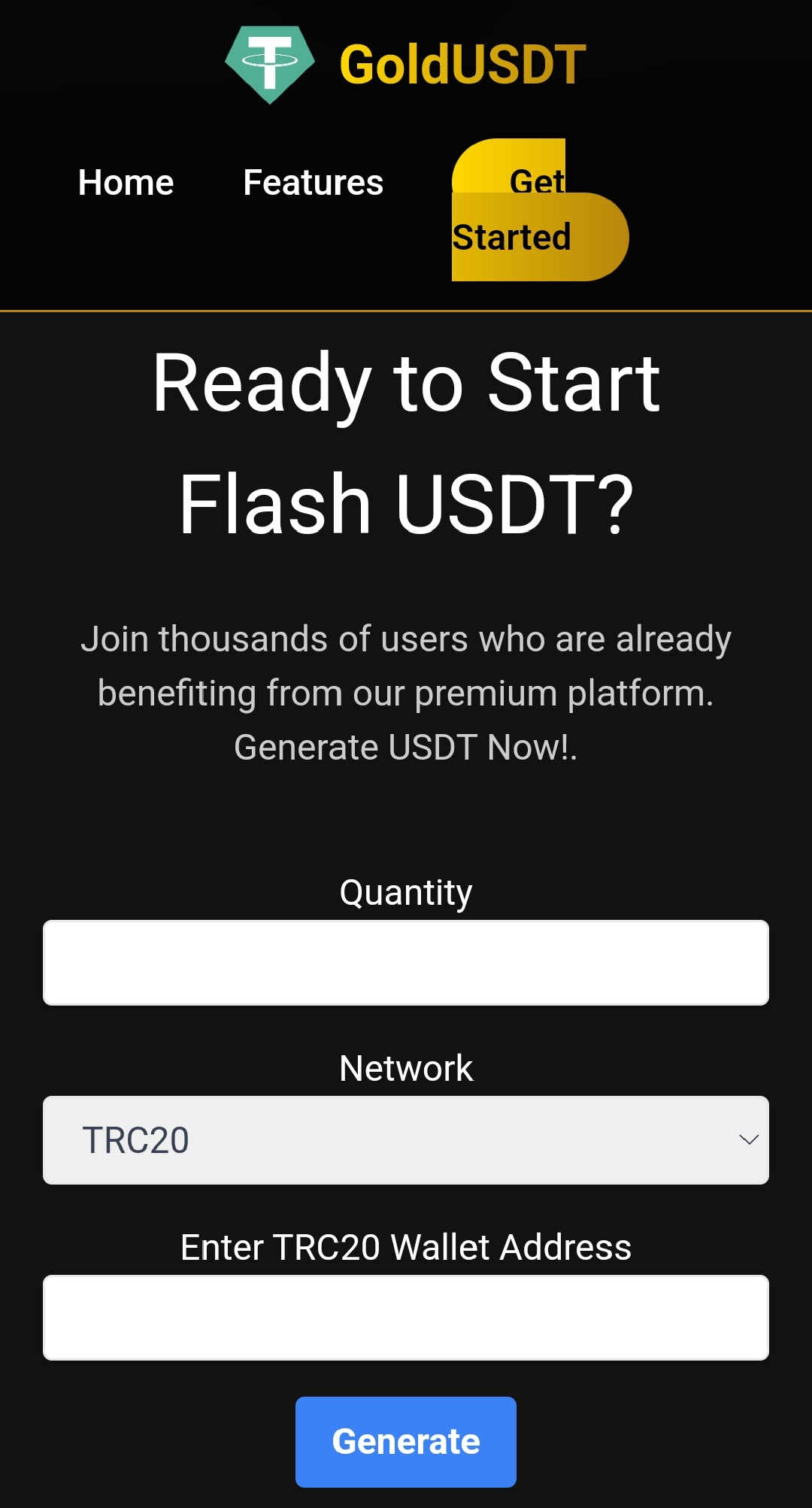Focus the Quantity input field
This screenshot has width=812, height=1508.
point(406,963)
